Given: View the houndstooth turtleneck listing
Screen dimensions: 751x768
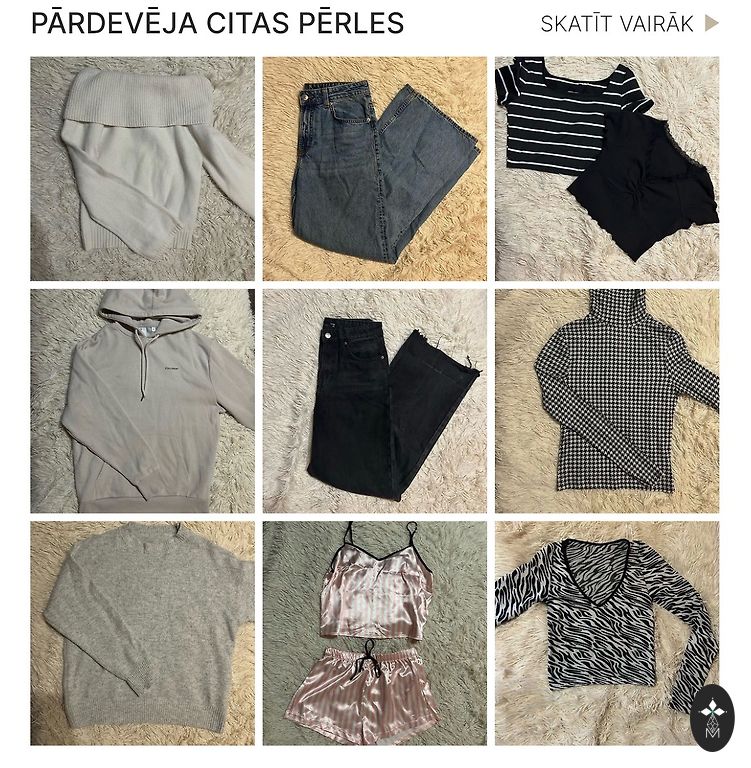Looking at the screenshot, I should coord(606,401).
